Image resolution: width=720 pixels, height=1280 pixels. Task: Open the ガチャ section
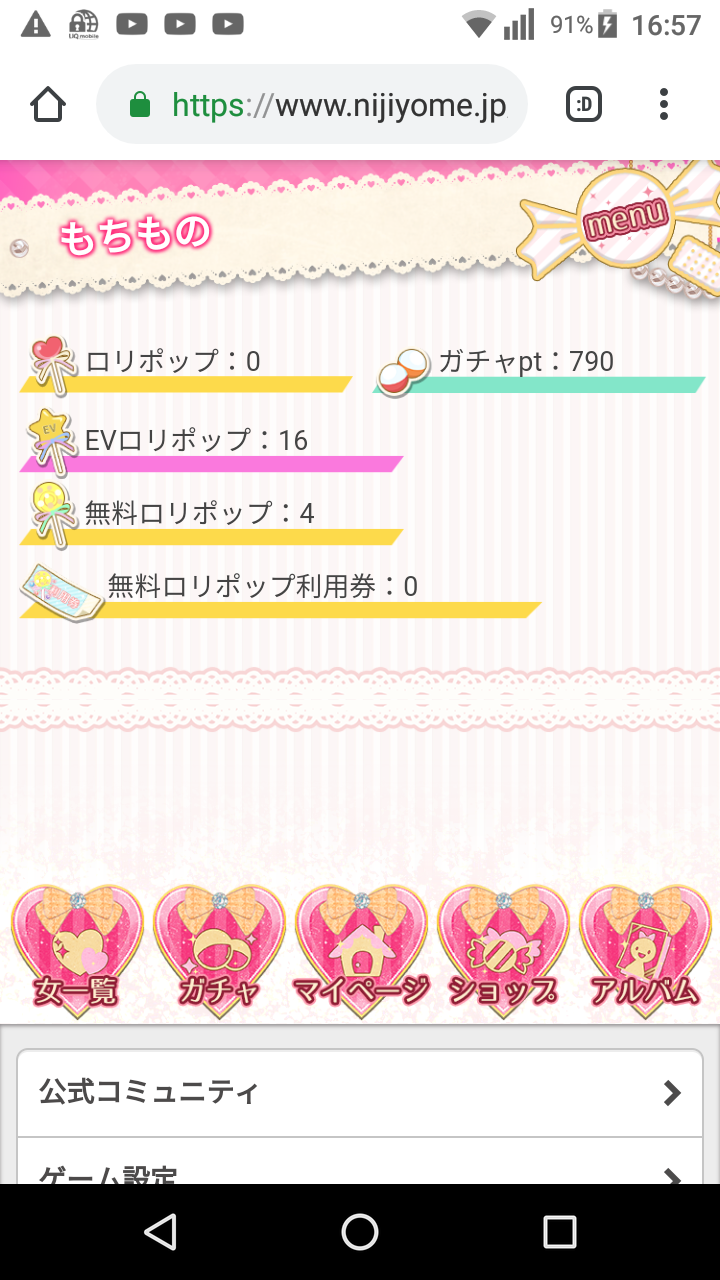pyautogui.click(x=219, y=952)
